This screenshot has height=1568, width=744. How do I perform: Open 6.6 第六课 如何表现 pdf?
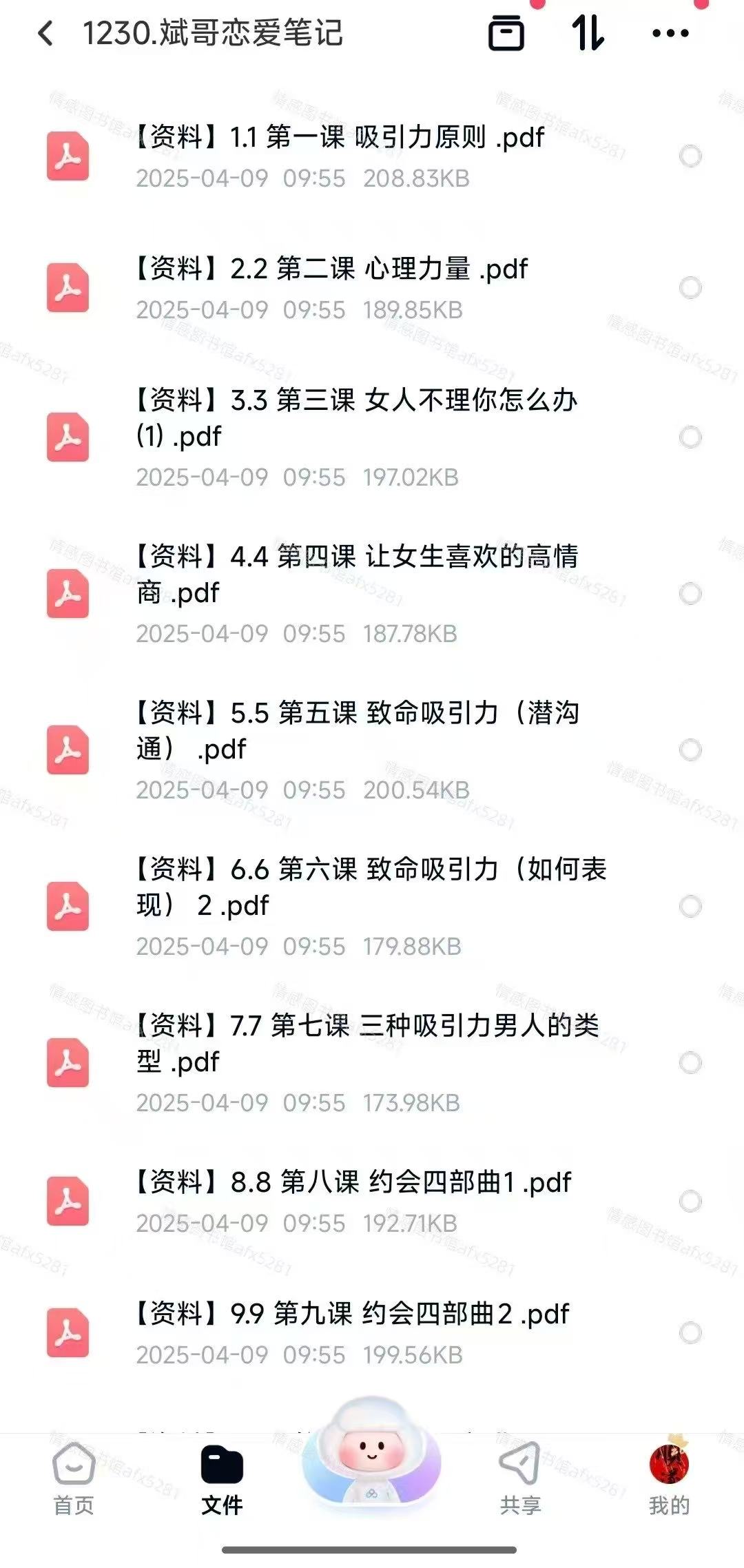pos(371,887)
